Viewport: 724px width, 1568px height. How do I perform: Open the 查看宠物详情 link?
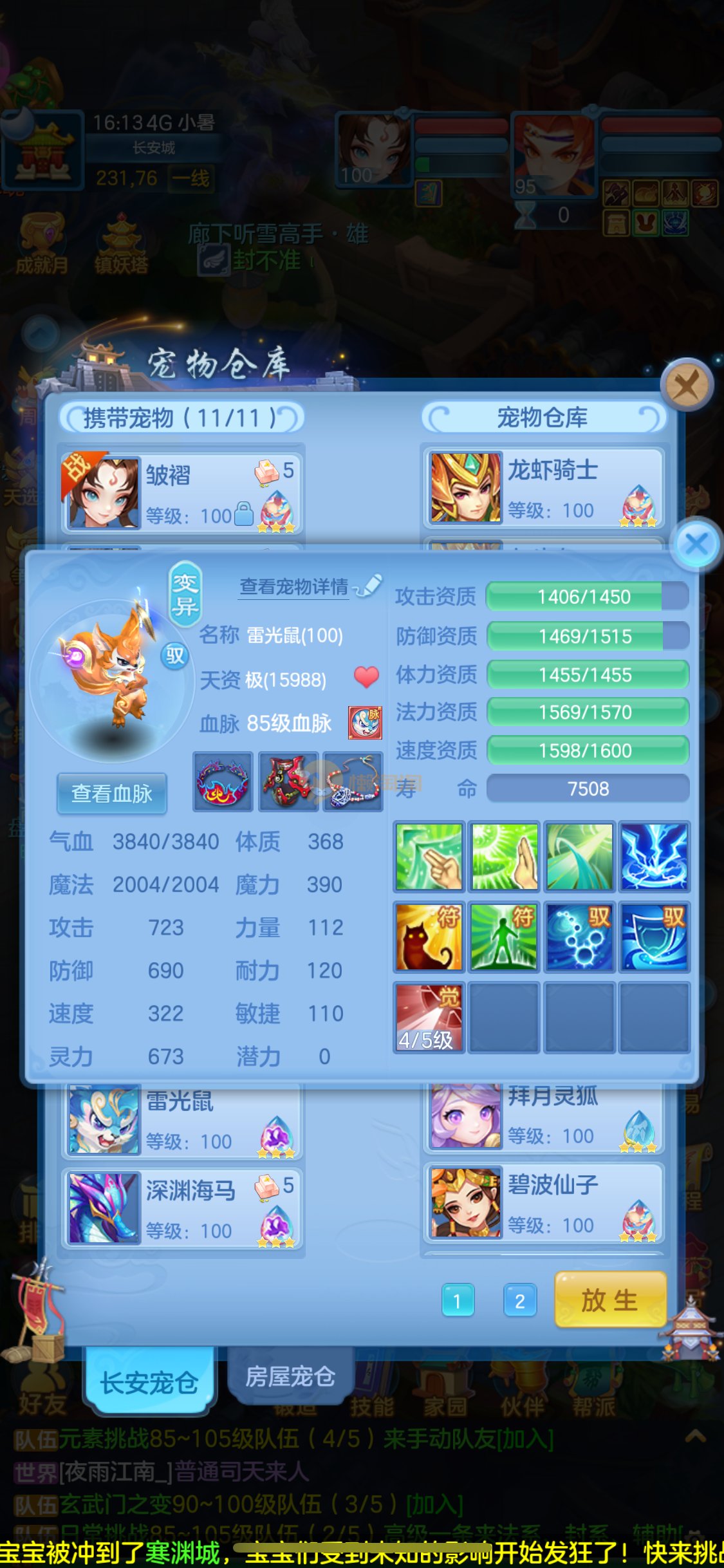pyautogui.click(x=294, y=586)
